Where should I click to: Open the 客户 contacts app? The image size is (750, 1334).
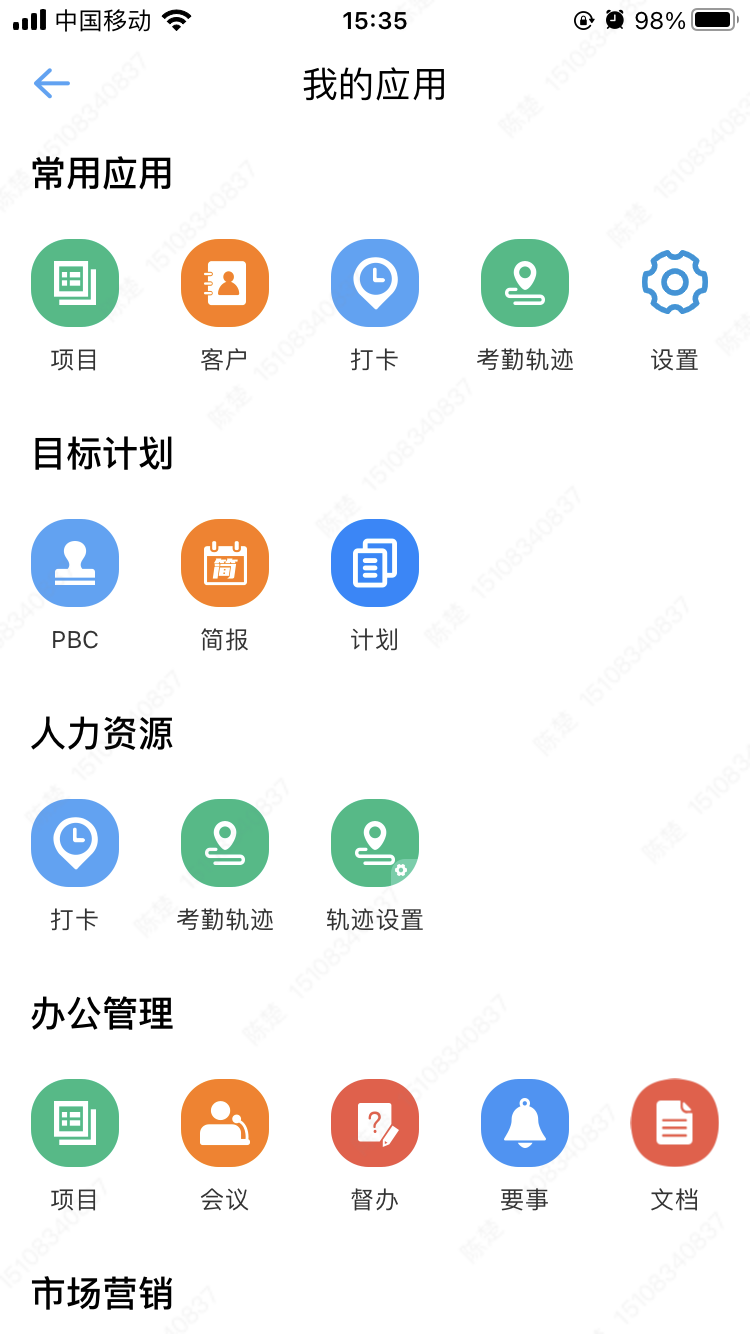225,283
